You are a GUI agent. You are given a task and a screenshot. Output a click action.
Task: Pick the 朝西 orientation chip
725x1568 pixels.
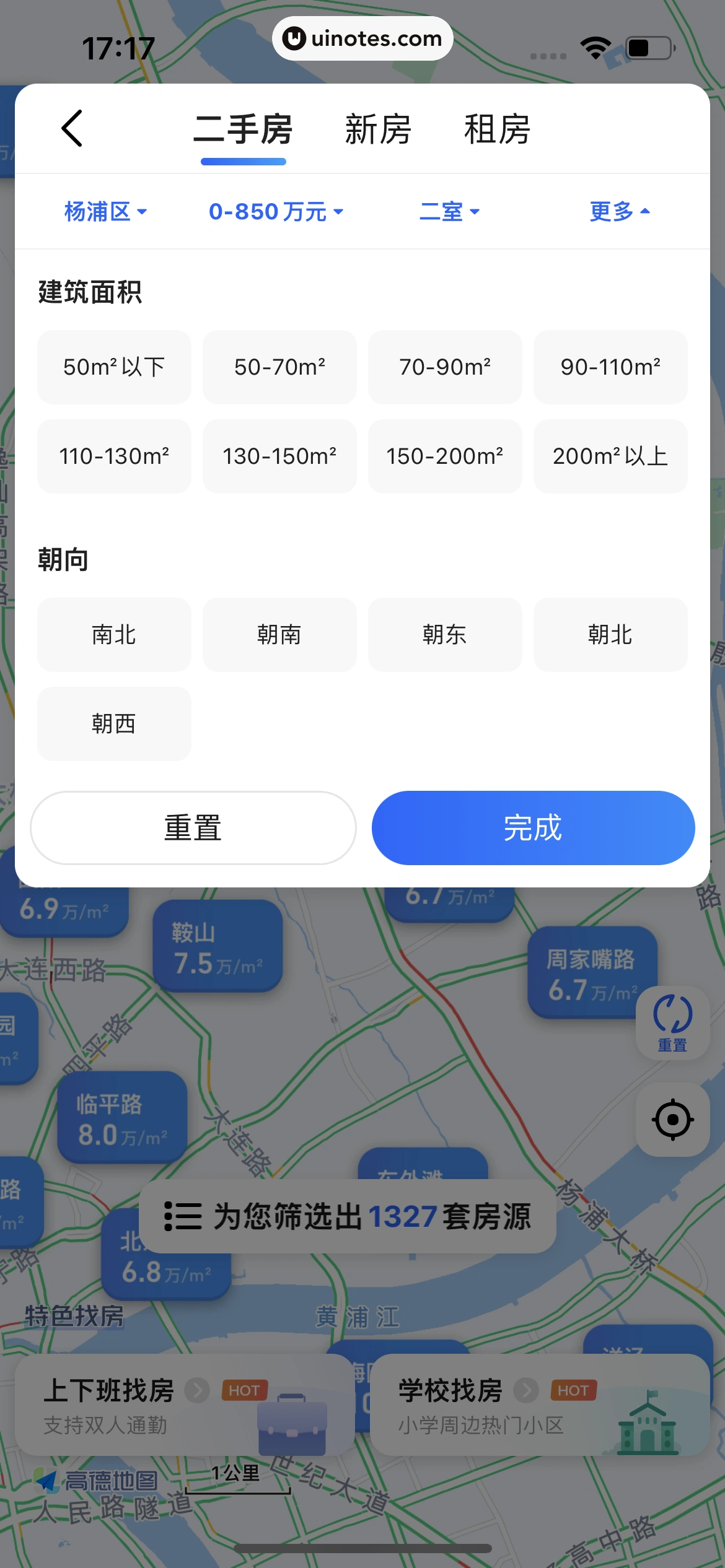[114, 724]
